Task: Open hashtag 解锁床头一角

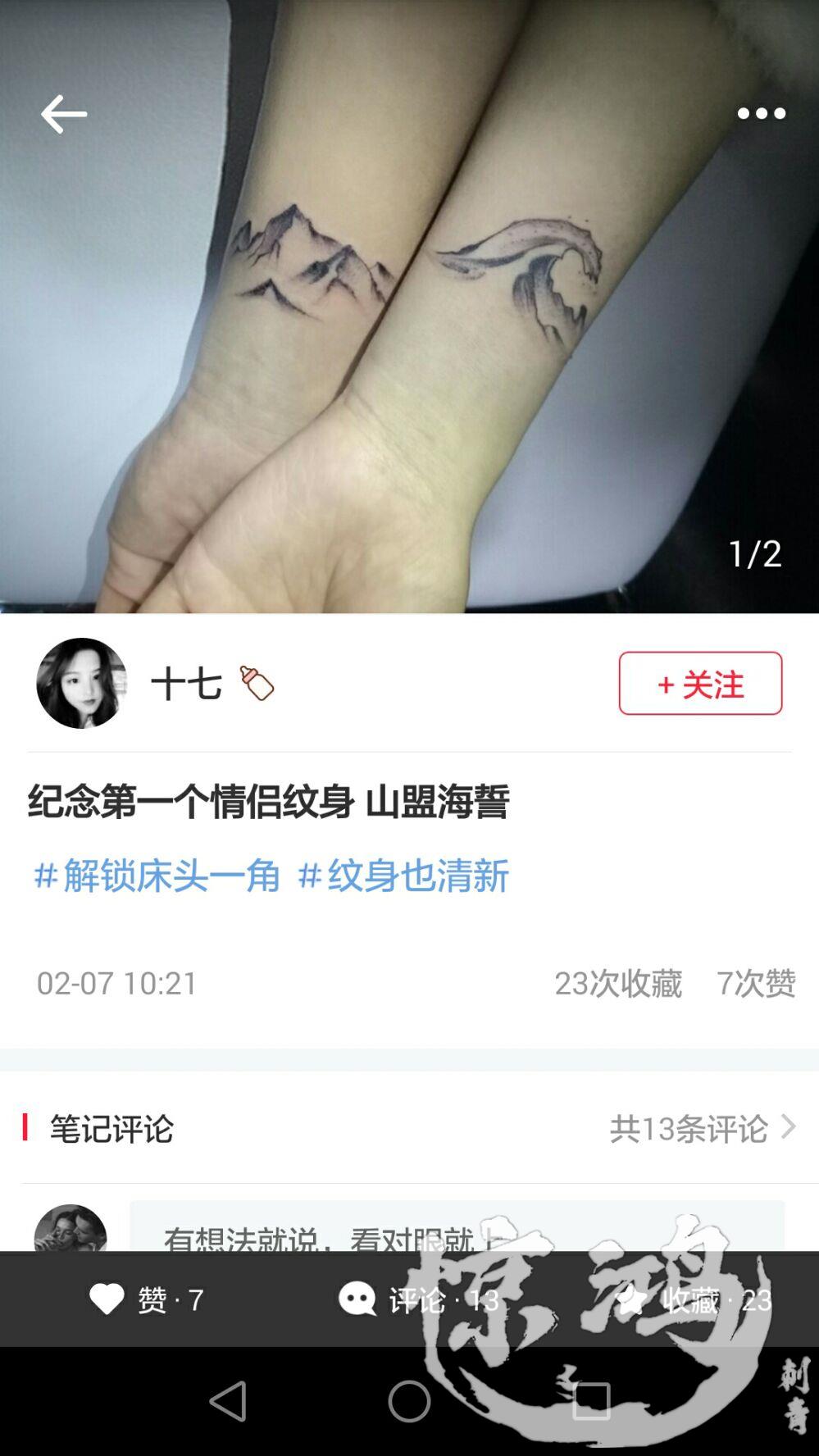Action: (x=157, y=876)
